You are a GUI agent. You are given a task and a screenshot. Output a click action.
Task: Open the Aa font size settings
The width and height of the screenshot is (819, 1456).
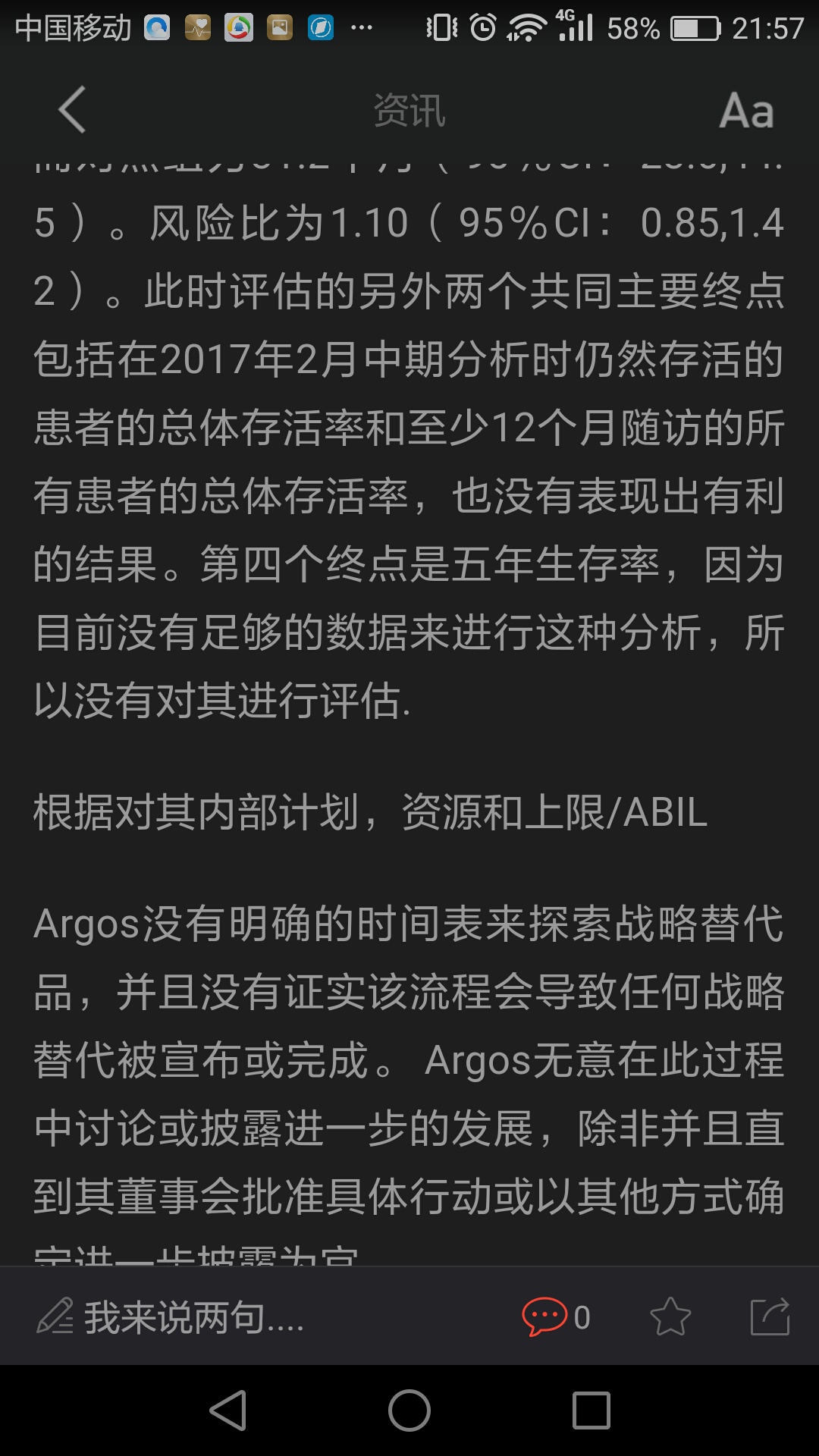click(746, 111)
